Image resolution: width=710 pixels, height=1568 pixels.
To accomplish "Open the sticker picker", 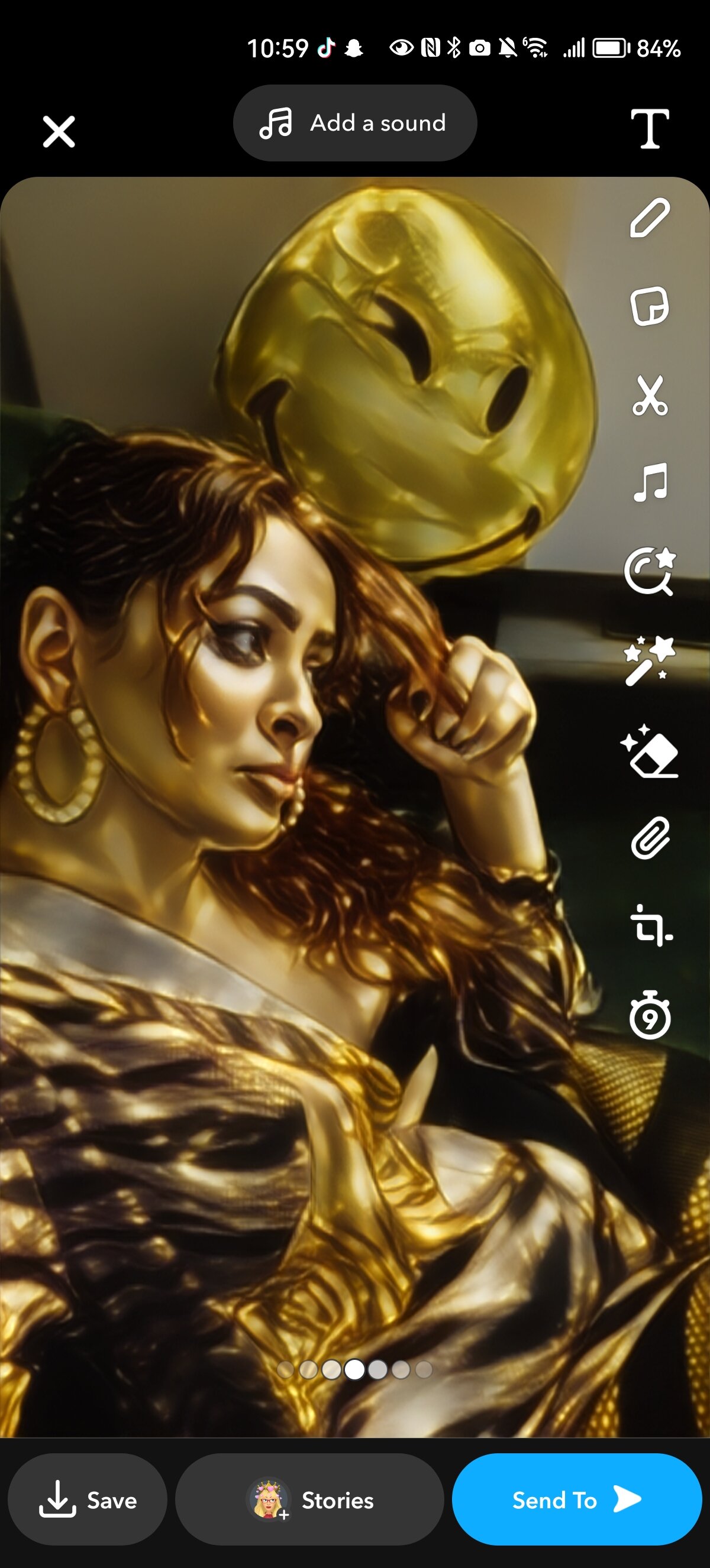I will point(650,306).
